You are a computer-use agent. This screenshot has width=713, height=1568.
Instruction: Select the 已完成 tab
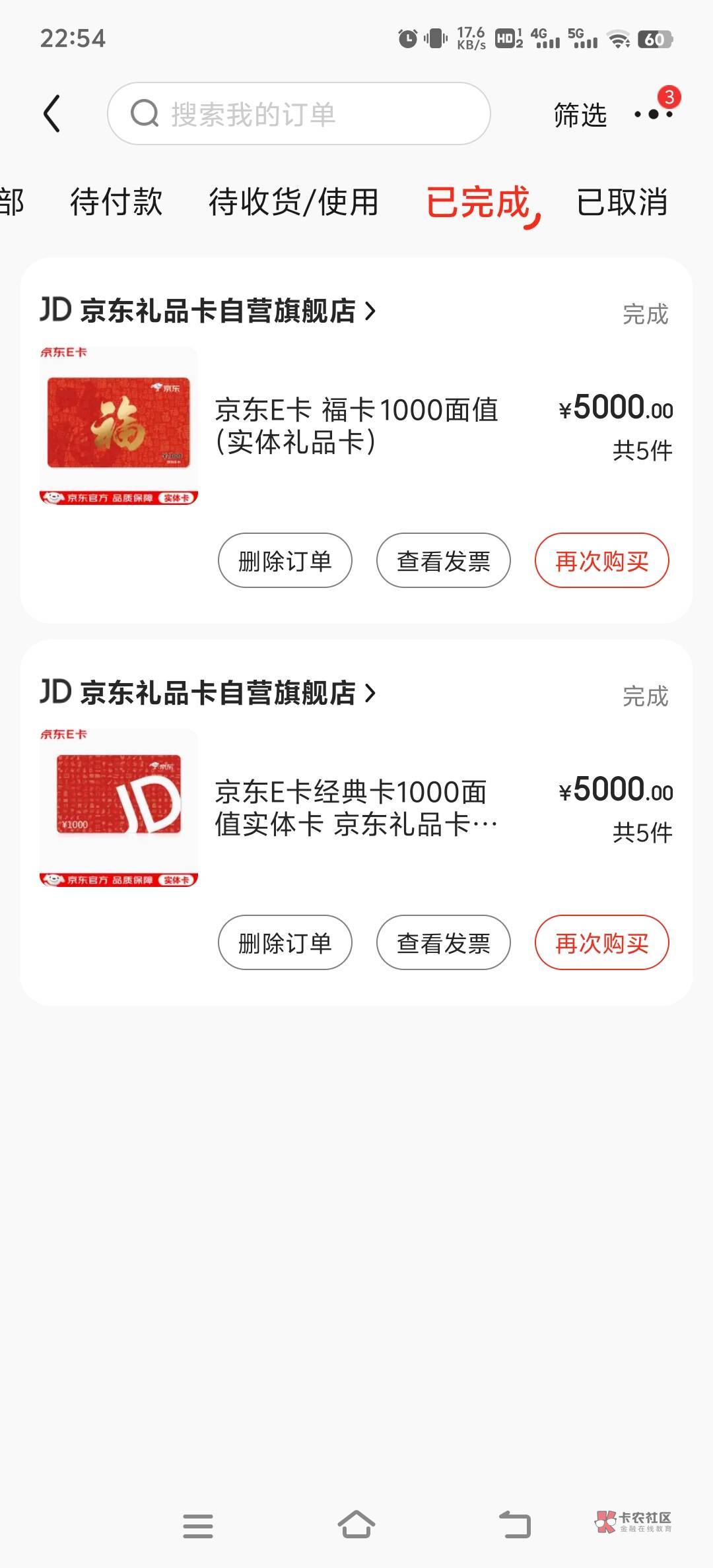(479, 201)
